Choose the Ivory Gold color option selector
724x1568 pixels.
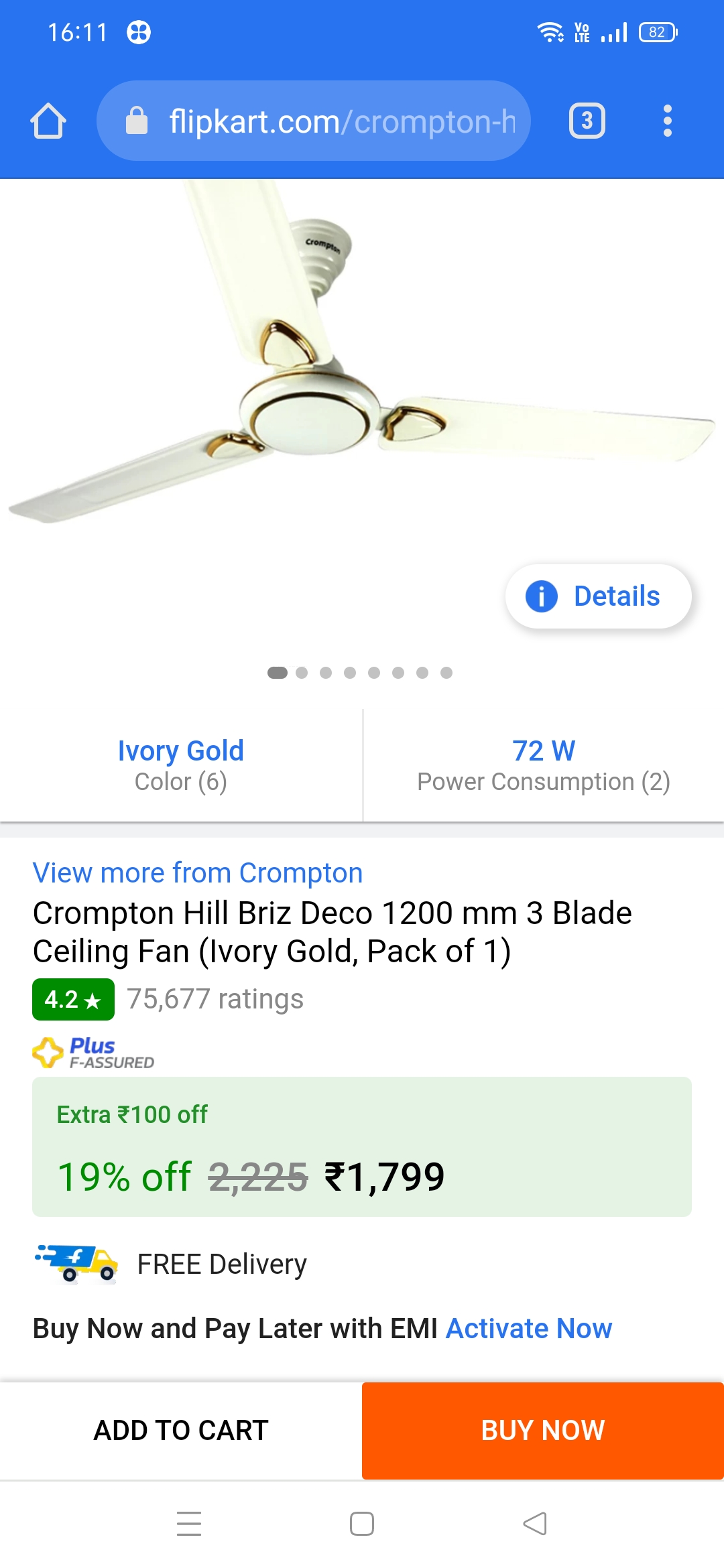coord(181,765)
